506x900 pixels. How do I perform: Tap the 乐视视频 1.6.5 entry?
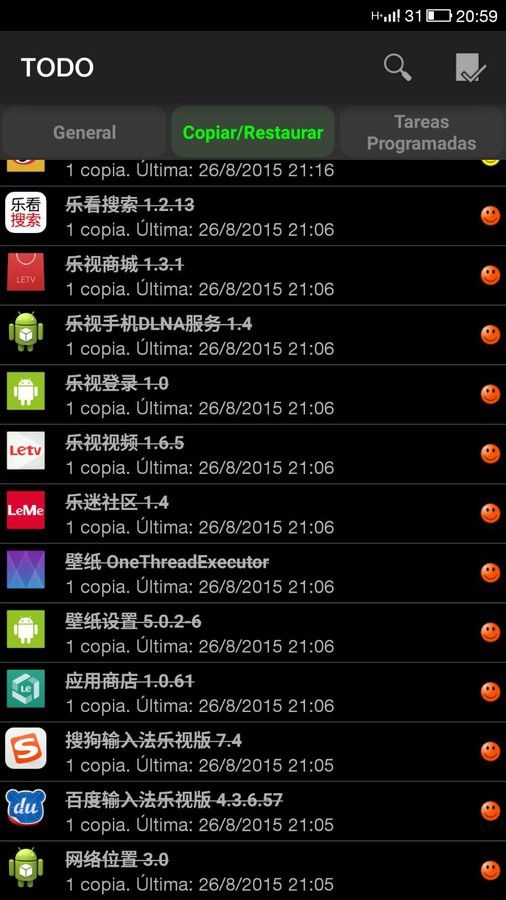pos(253,455)
